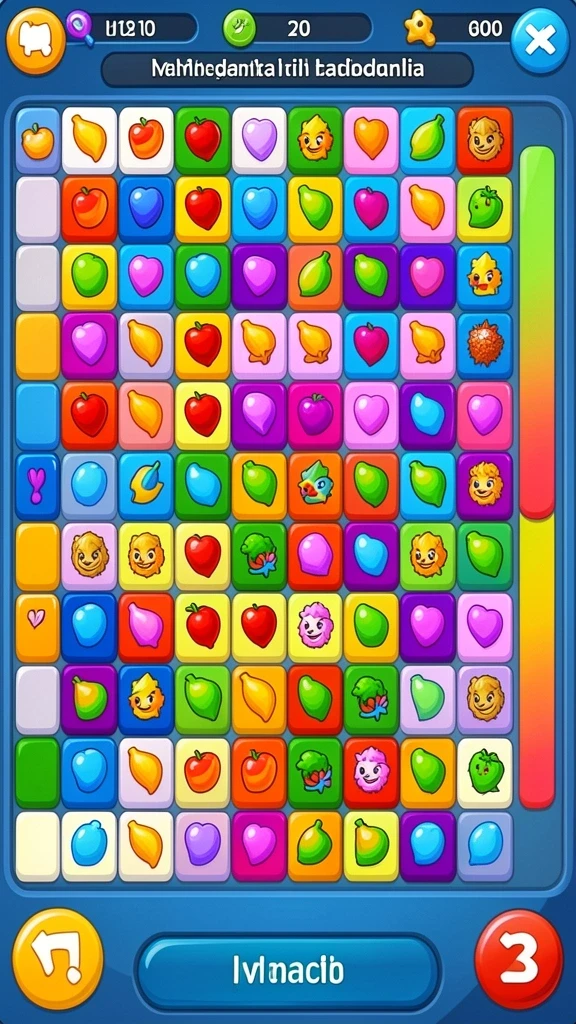Use the red booster button showing 3
576x1024 pixels.
pyautogui.click(x=518, y=959)
